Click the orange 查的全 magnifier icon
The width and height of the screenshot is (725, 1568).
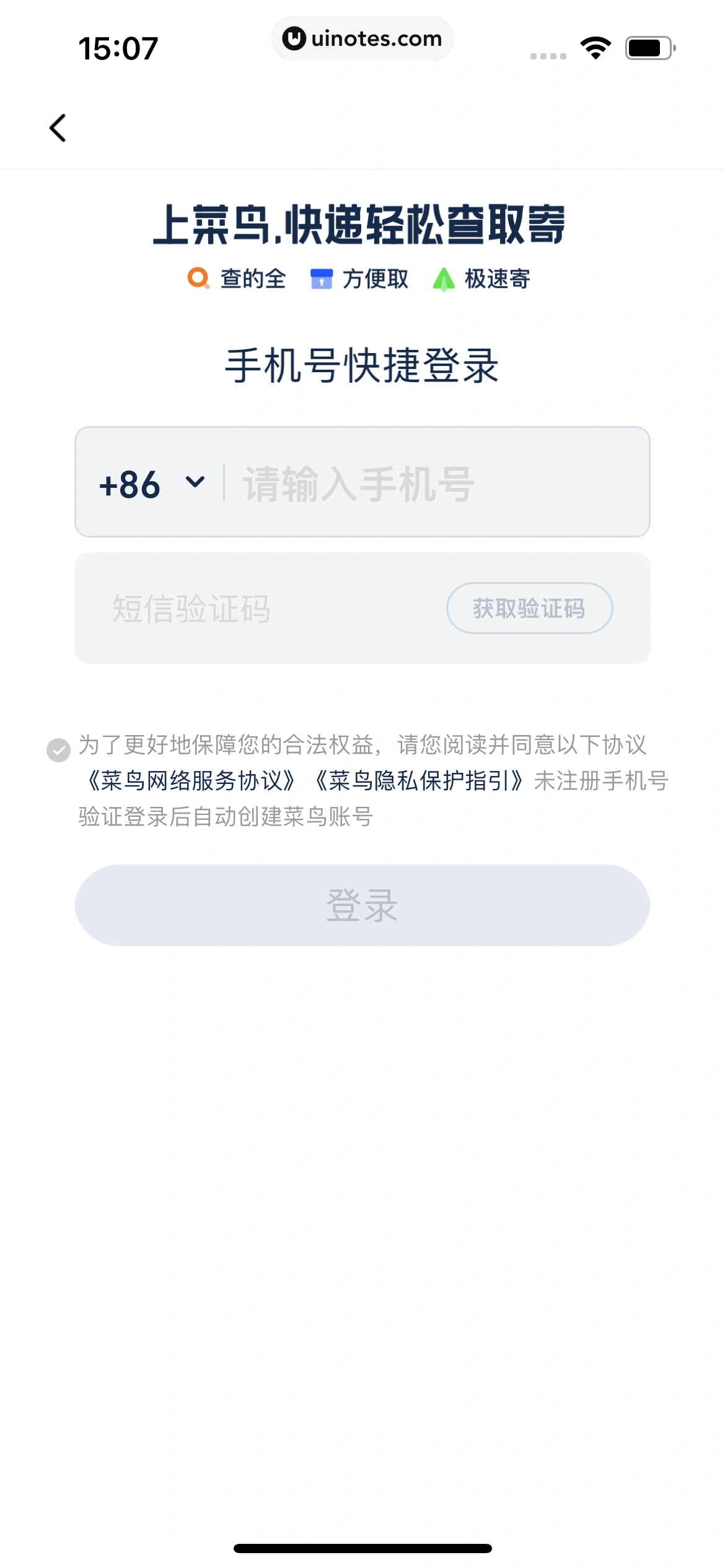197,279
